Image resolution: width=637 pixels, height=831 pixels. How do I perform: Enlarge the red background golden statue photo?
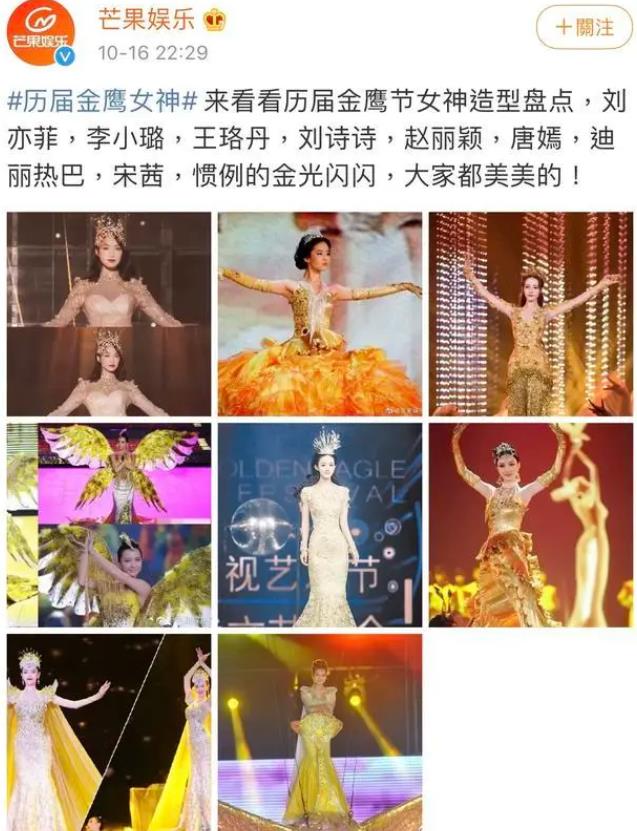[531, 524]
